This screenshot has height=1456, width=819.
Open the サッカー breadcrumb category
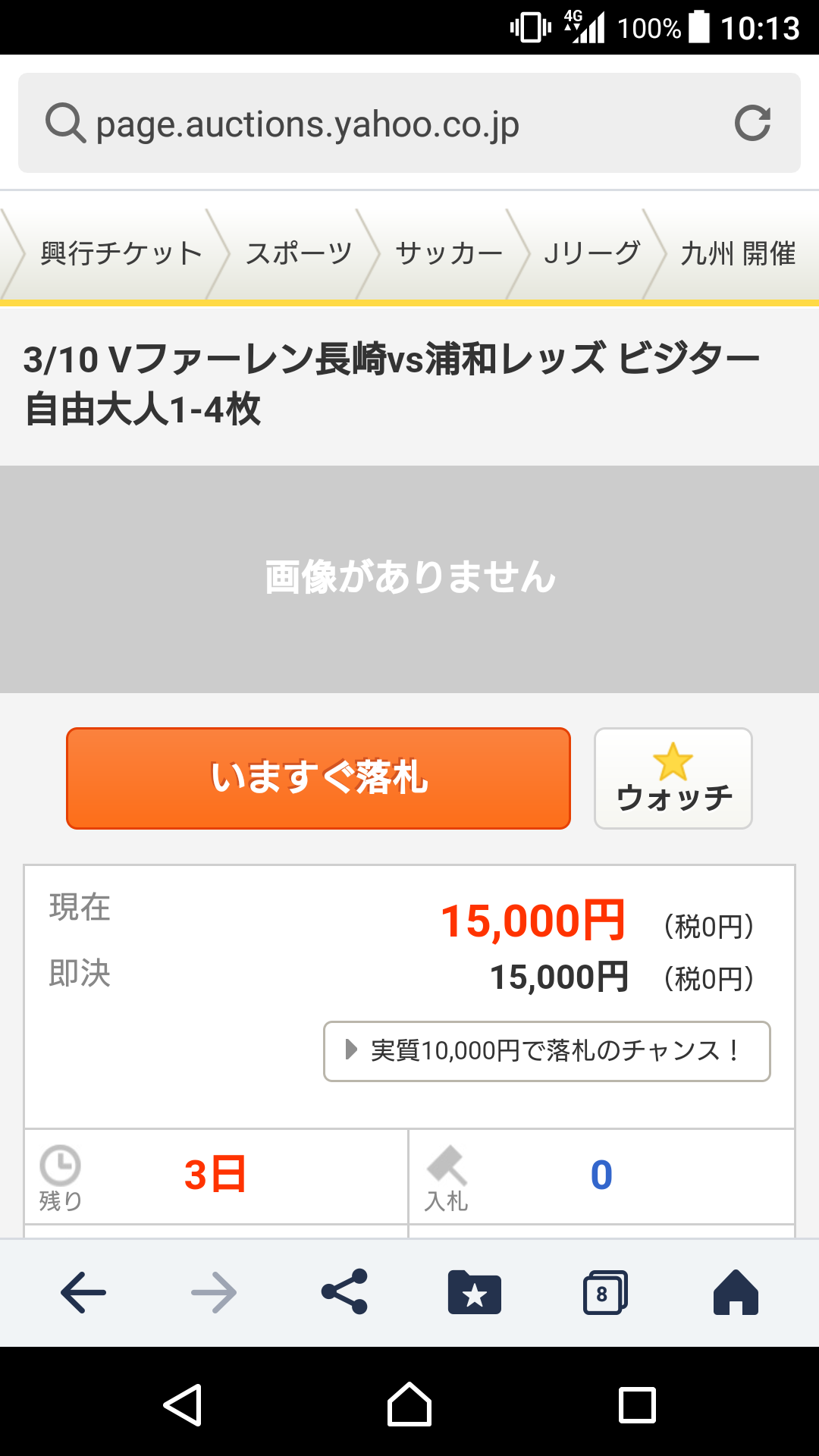pos(449,253)
